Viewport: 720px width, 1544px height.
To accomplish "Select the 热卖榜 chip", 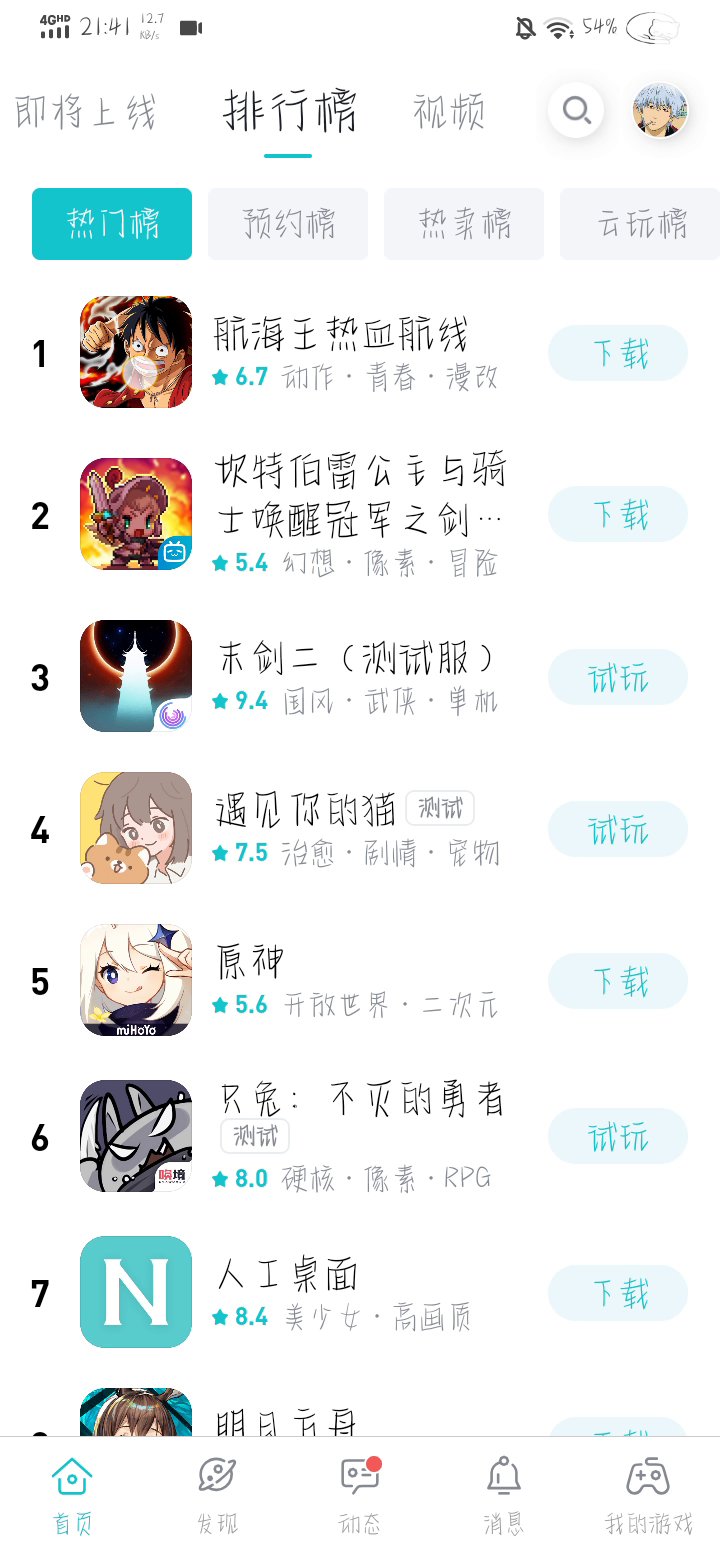I will click(x=464, y=224).
